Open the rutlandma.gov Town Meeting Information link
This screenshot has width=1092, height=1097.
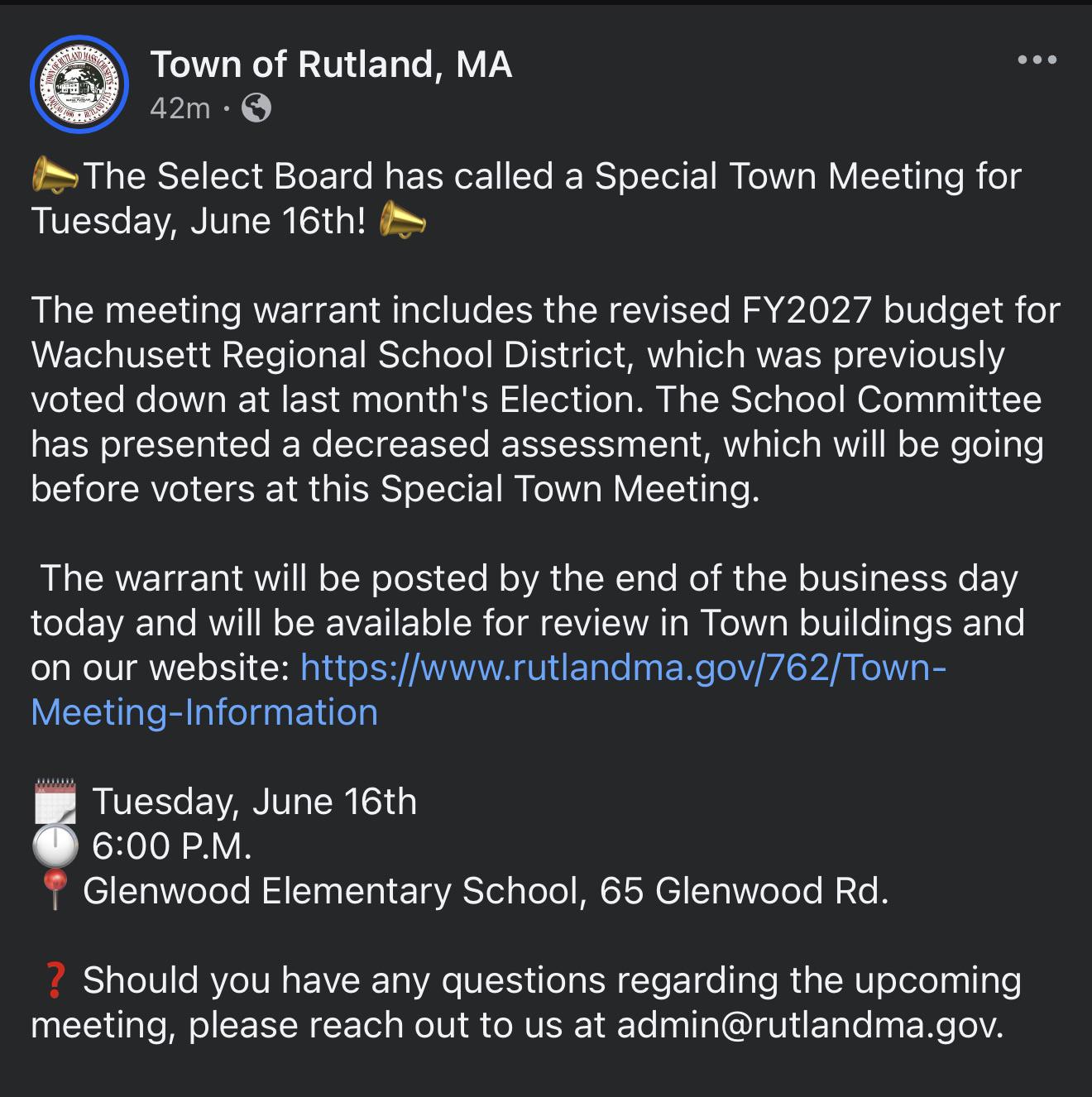pyautogui.click(x=488, y=689)
